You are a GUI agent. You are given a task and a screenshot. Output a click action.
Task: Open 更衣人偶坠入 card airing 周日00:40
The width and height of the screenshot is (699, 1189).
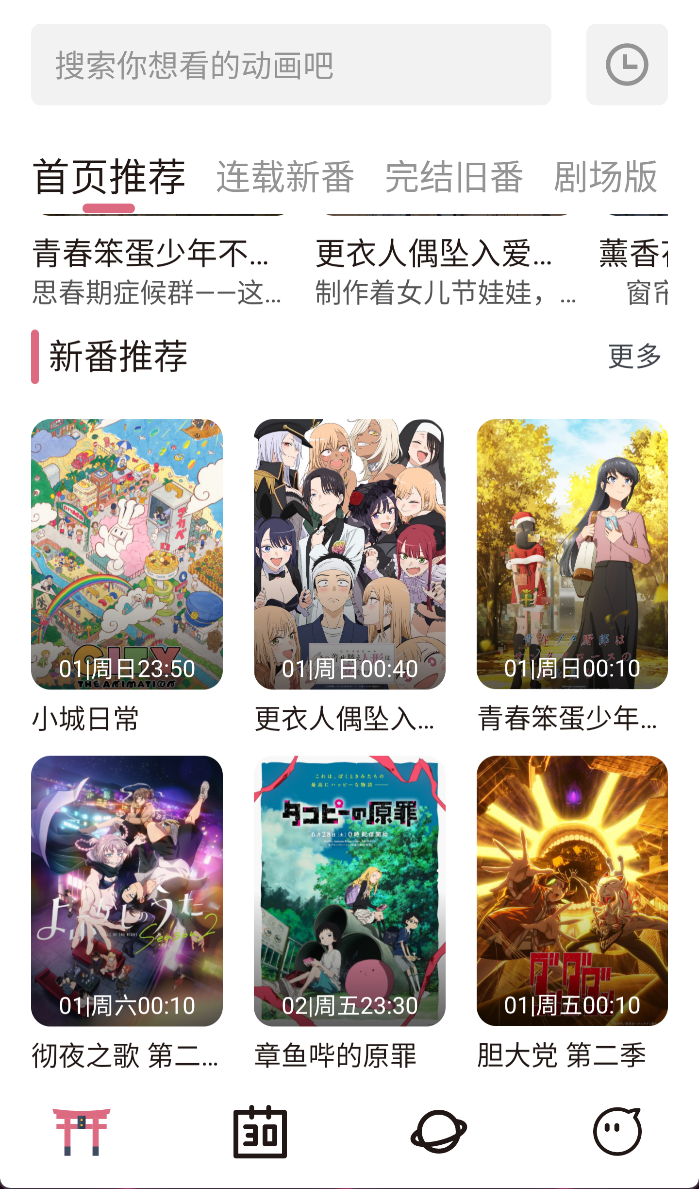[x=350, y=554]
